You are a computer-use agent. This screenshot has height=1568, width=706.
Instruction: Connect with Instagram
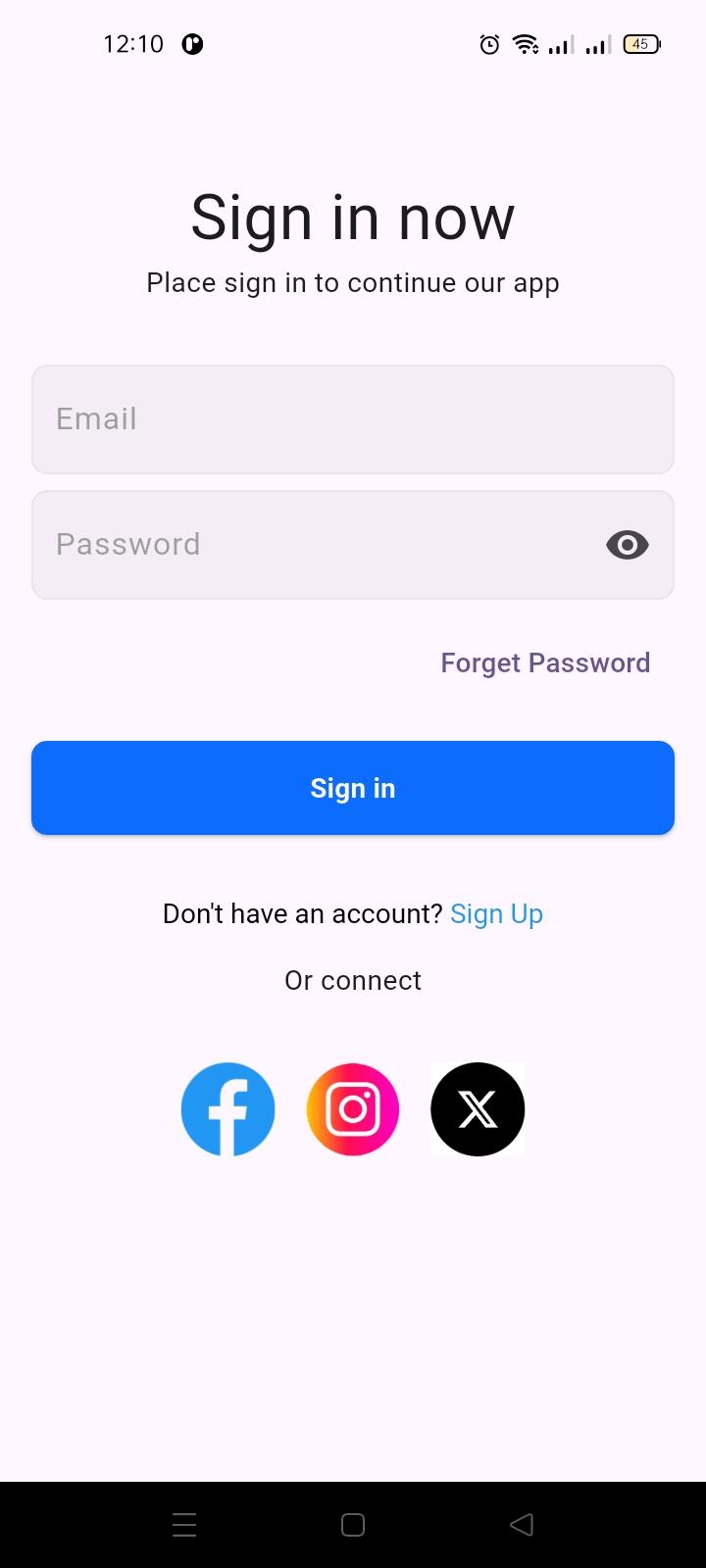pyautogui.click(x=353, y=1109)
